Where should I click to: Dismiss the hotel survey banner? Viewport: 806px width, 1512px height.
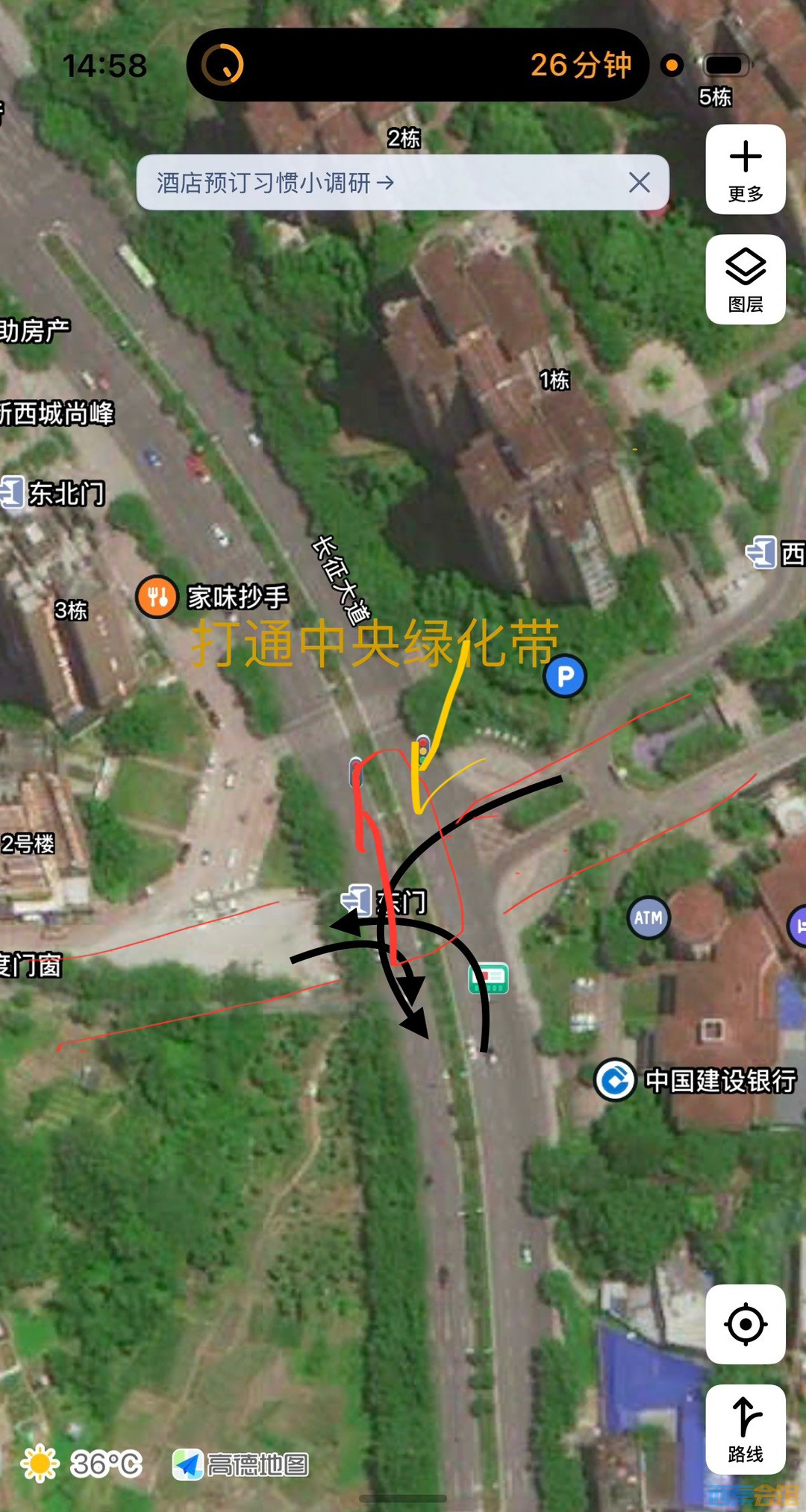pyautogui.click(x=640, y=183)
